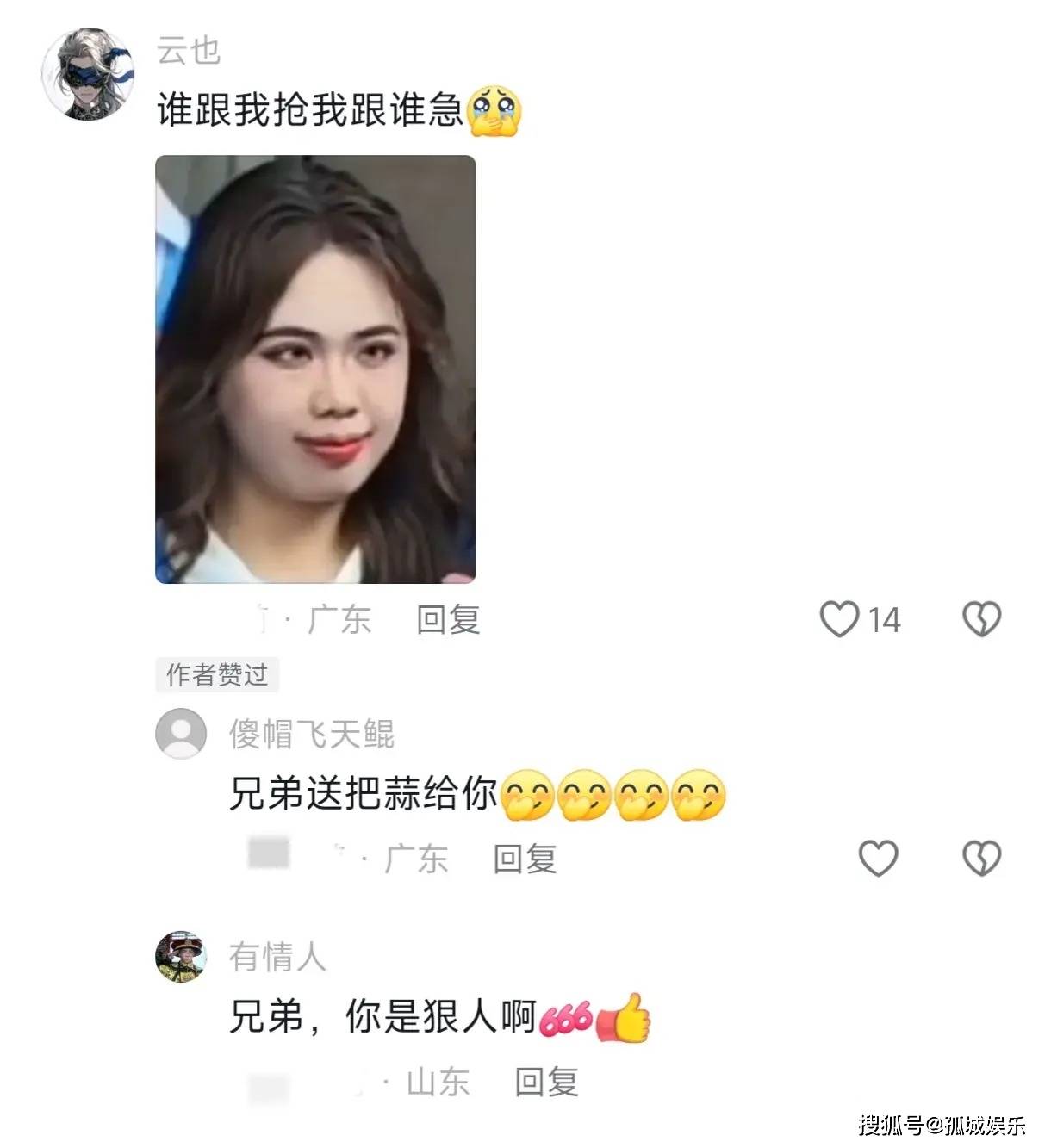Dislike 云也's comment
Screen dimensions: 1051x1148
(981, 619)
